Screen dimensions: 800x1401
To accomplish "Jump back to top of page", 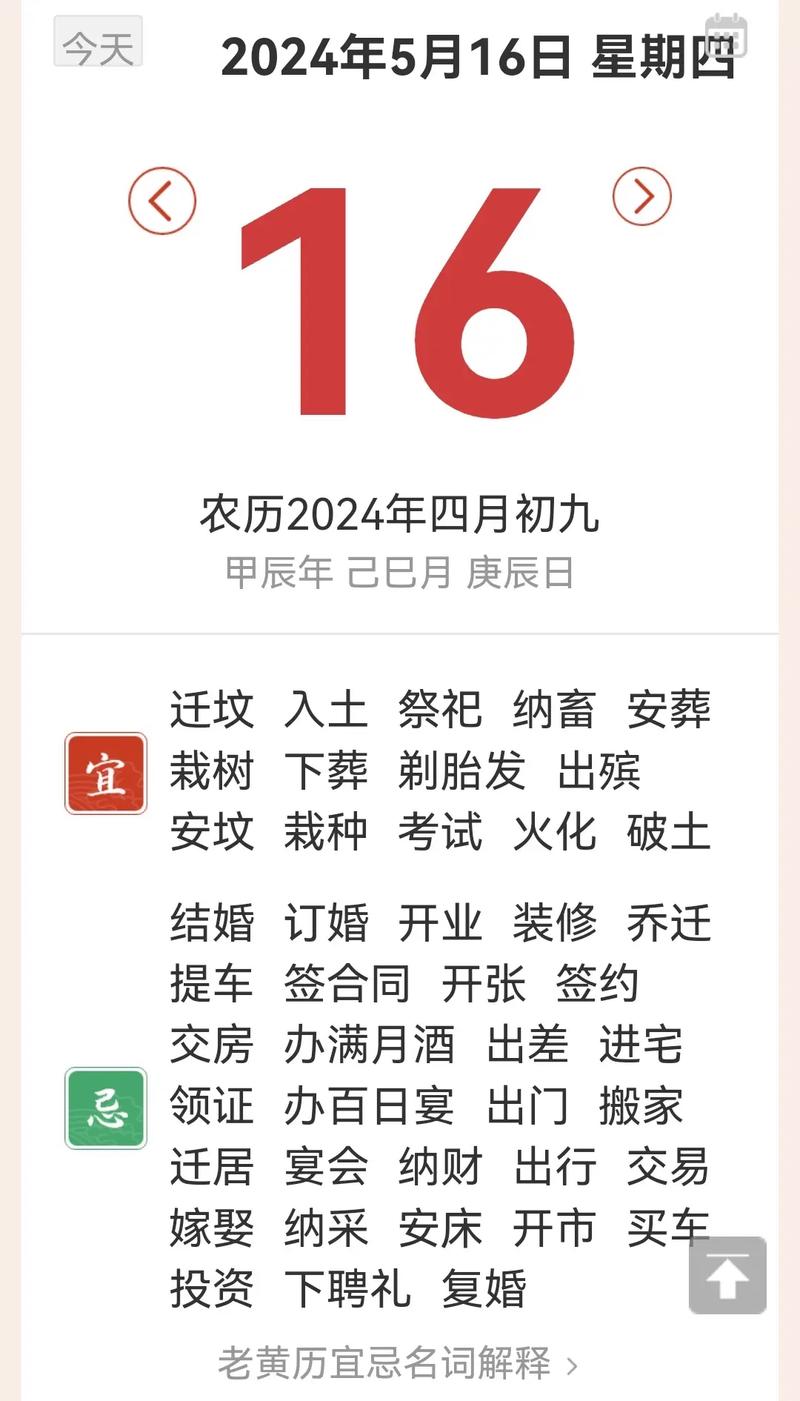I will coord(727,1275).
